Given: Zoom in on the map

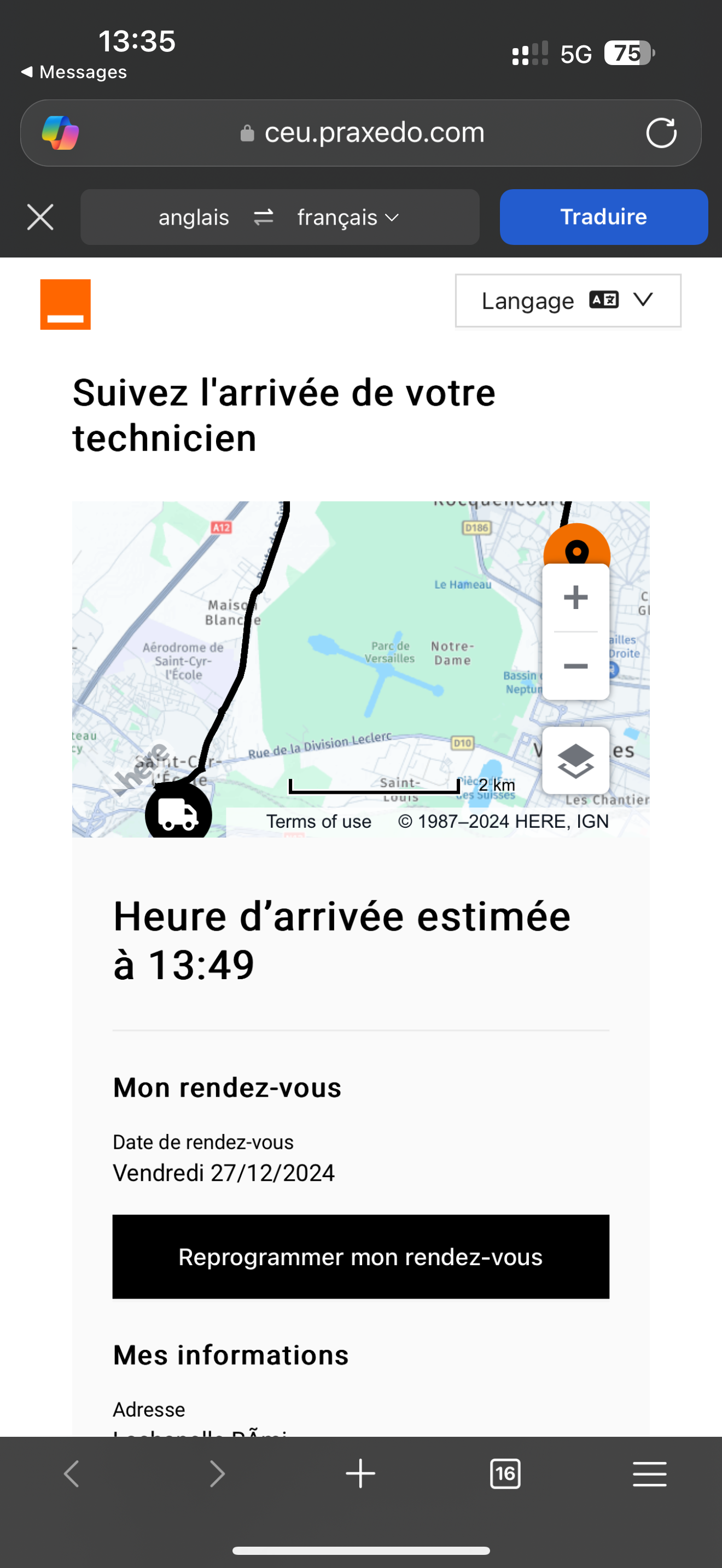Looking at the screenshot, I should pyautogui.click(x=575, y=598).
